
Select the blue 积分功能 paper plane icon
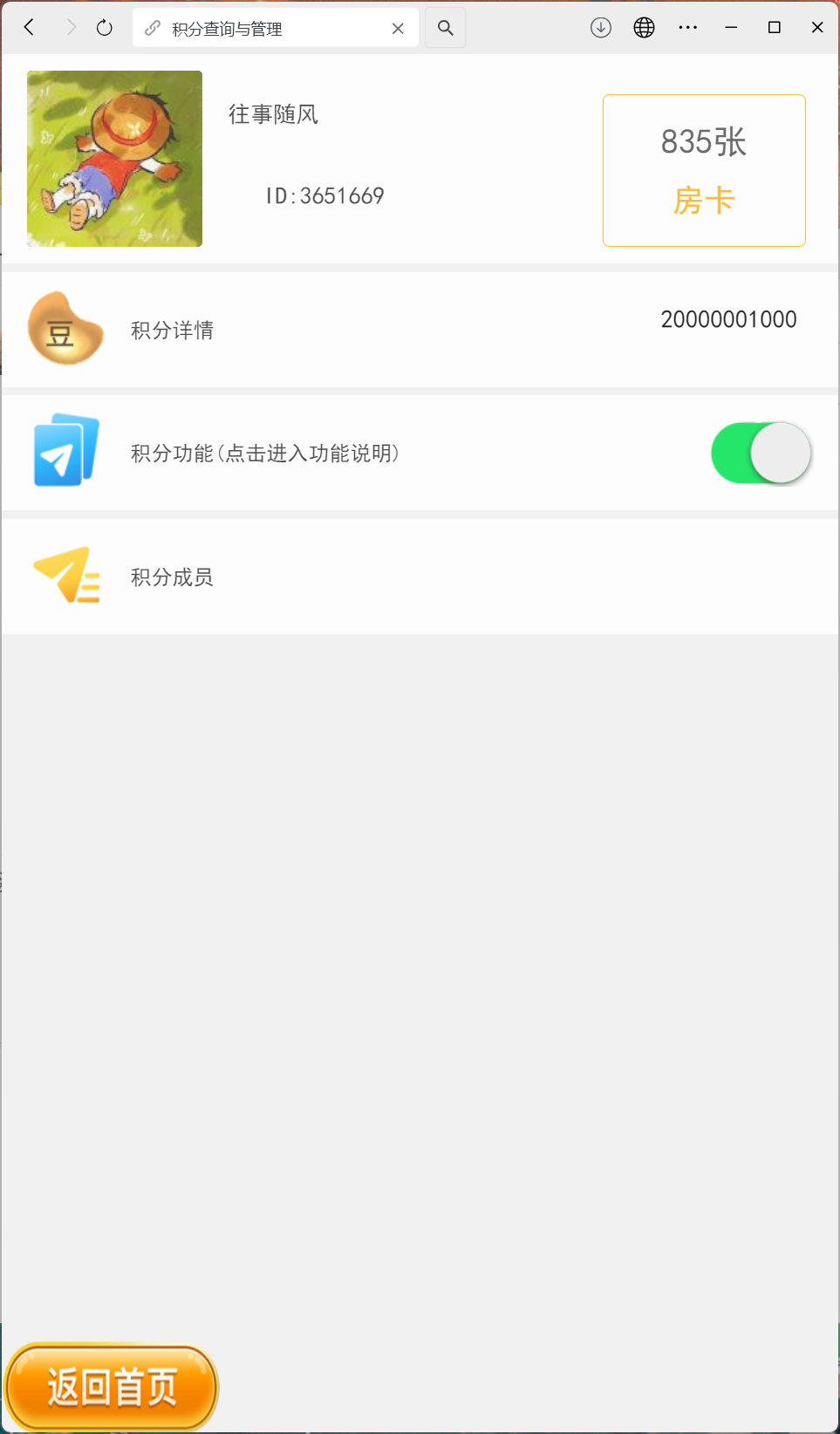tap(65, 452)
